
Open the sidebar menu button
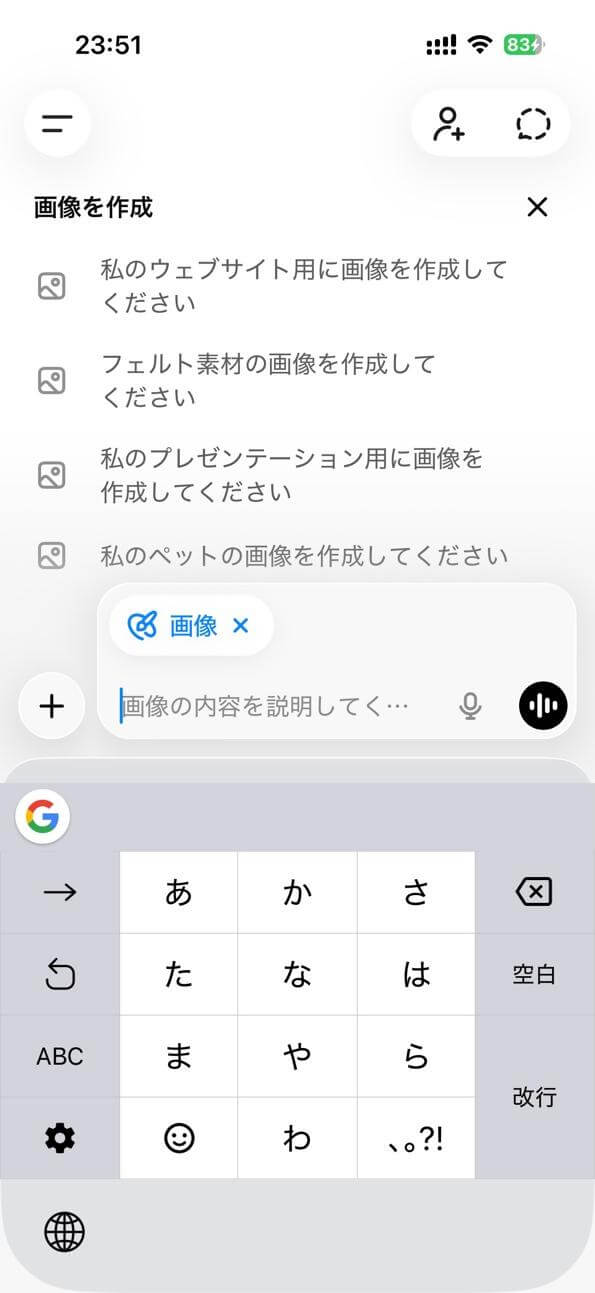(57, 124)
